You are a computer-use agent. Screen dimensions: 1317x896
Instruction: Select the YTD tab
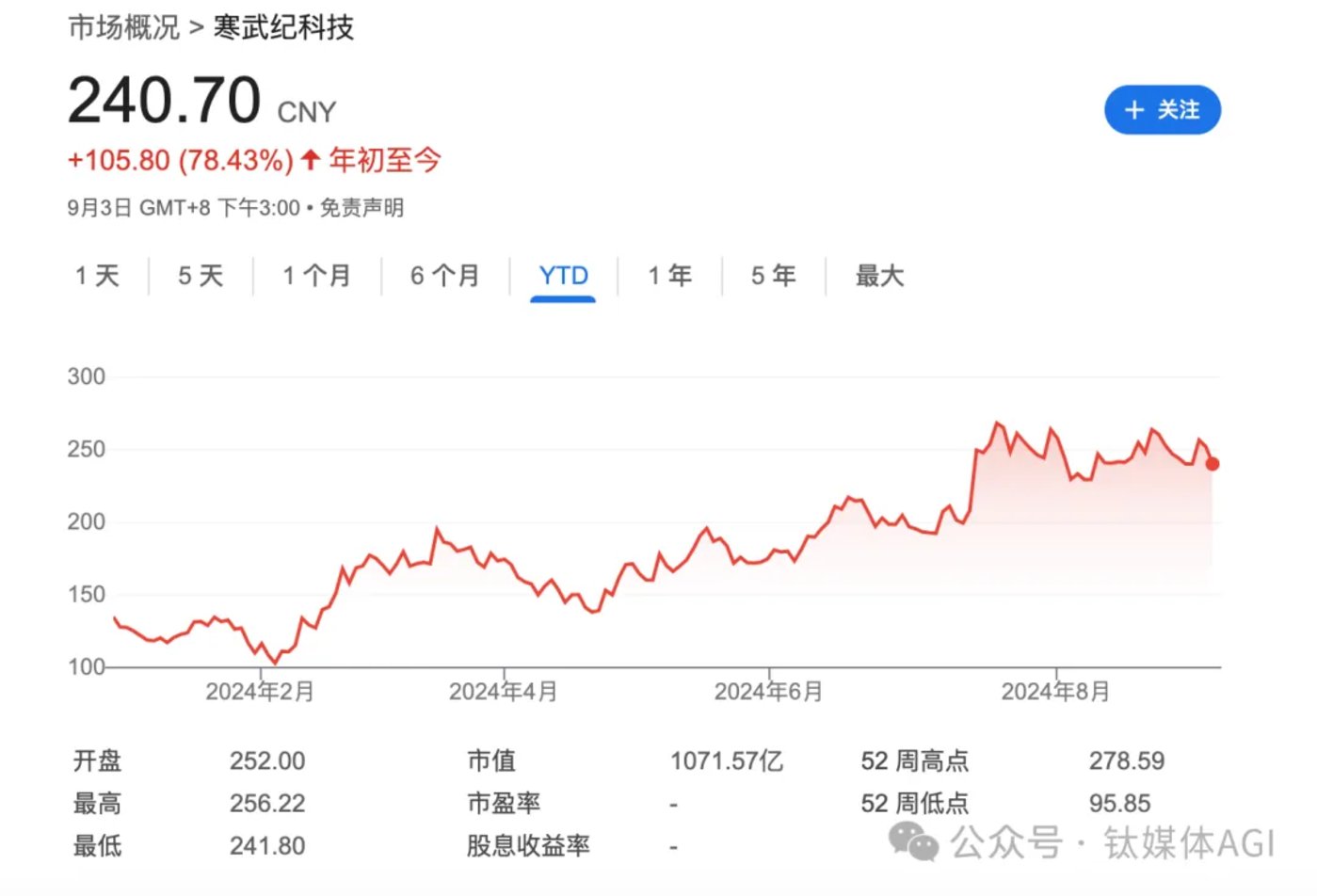coord(563,276)
